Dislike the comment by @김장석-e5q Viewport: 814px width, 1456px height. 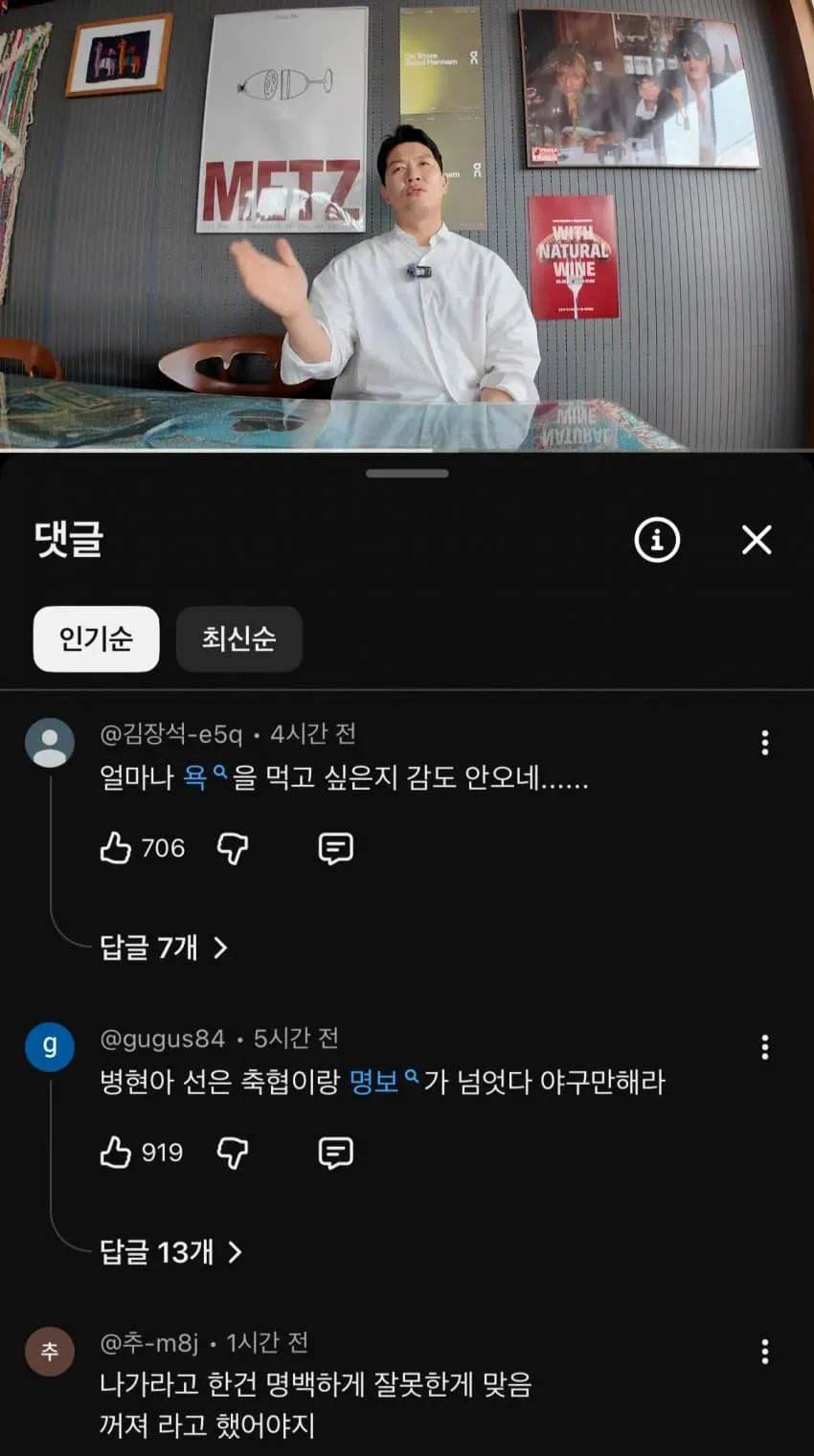233,848
